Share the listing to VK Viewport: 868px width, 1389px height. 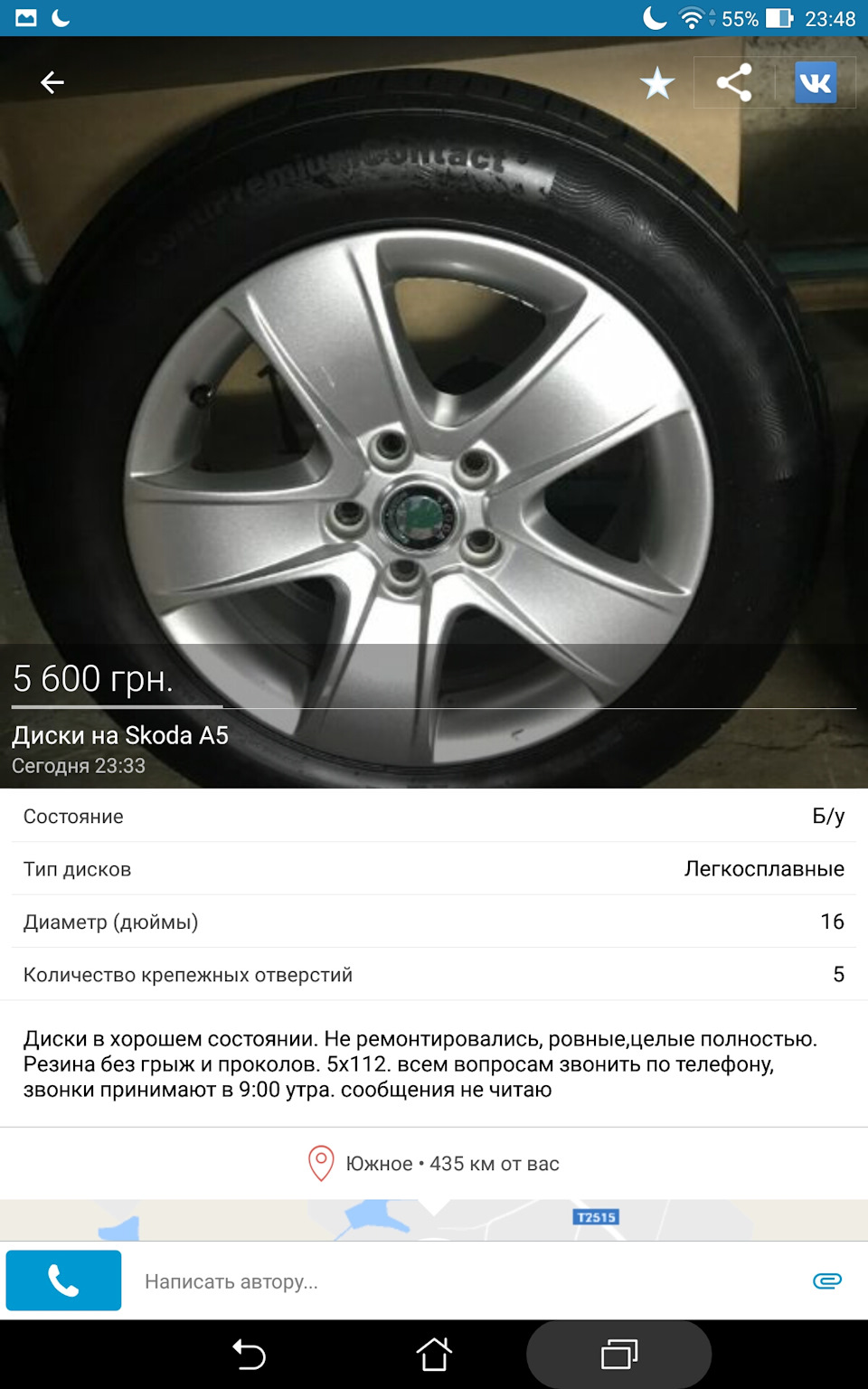(x=816, y=83)
